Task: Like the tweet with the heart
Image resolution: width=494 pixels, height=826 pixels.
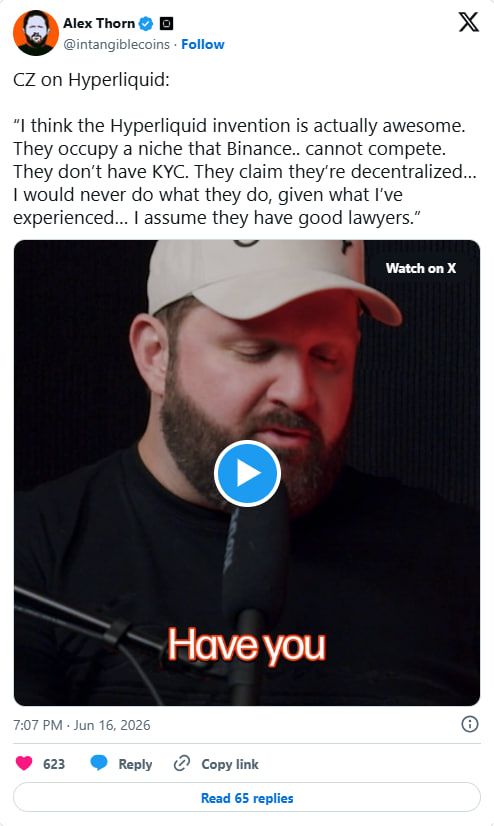Action: click(x=24, y=763)
